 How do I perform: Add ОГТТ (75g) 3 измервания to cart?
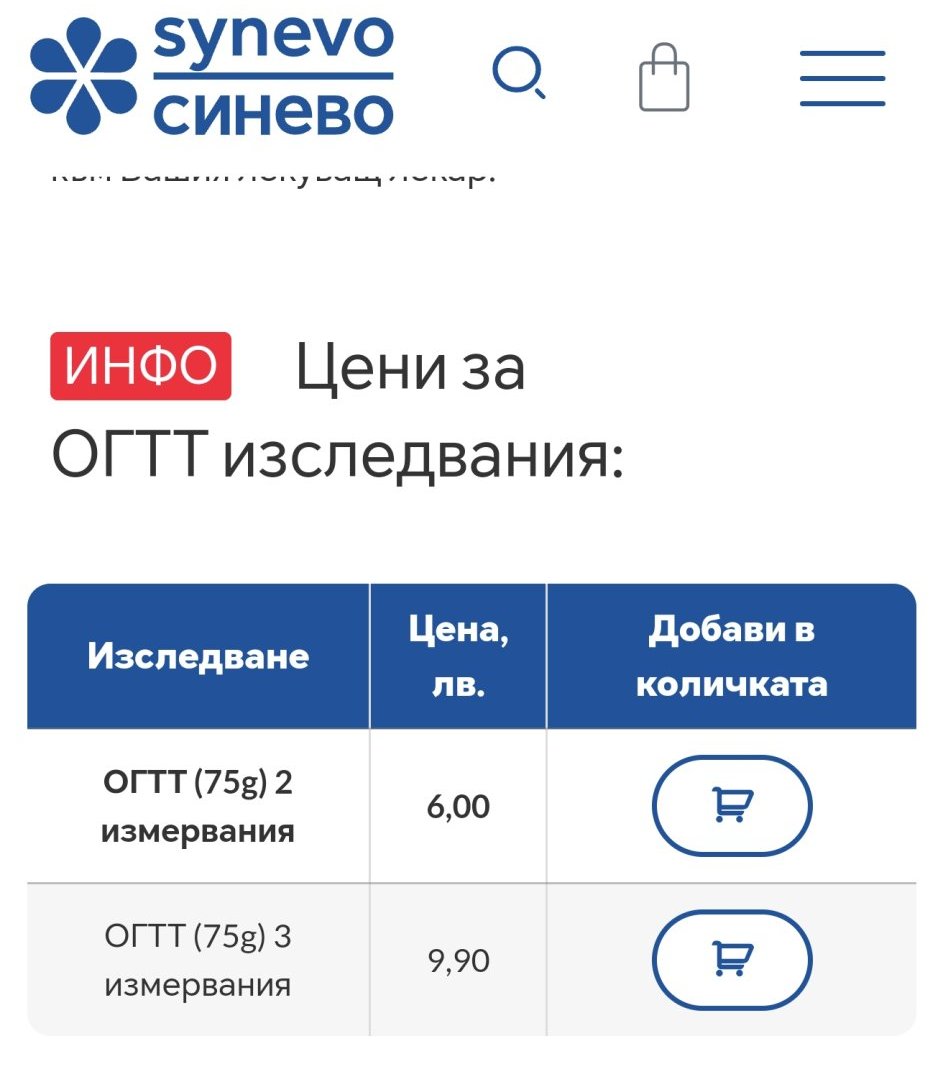(x=732, y=960)
